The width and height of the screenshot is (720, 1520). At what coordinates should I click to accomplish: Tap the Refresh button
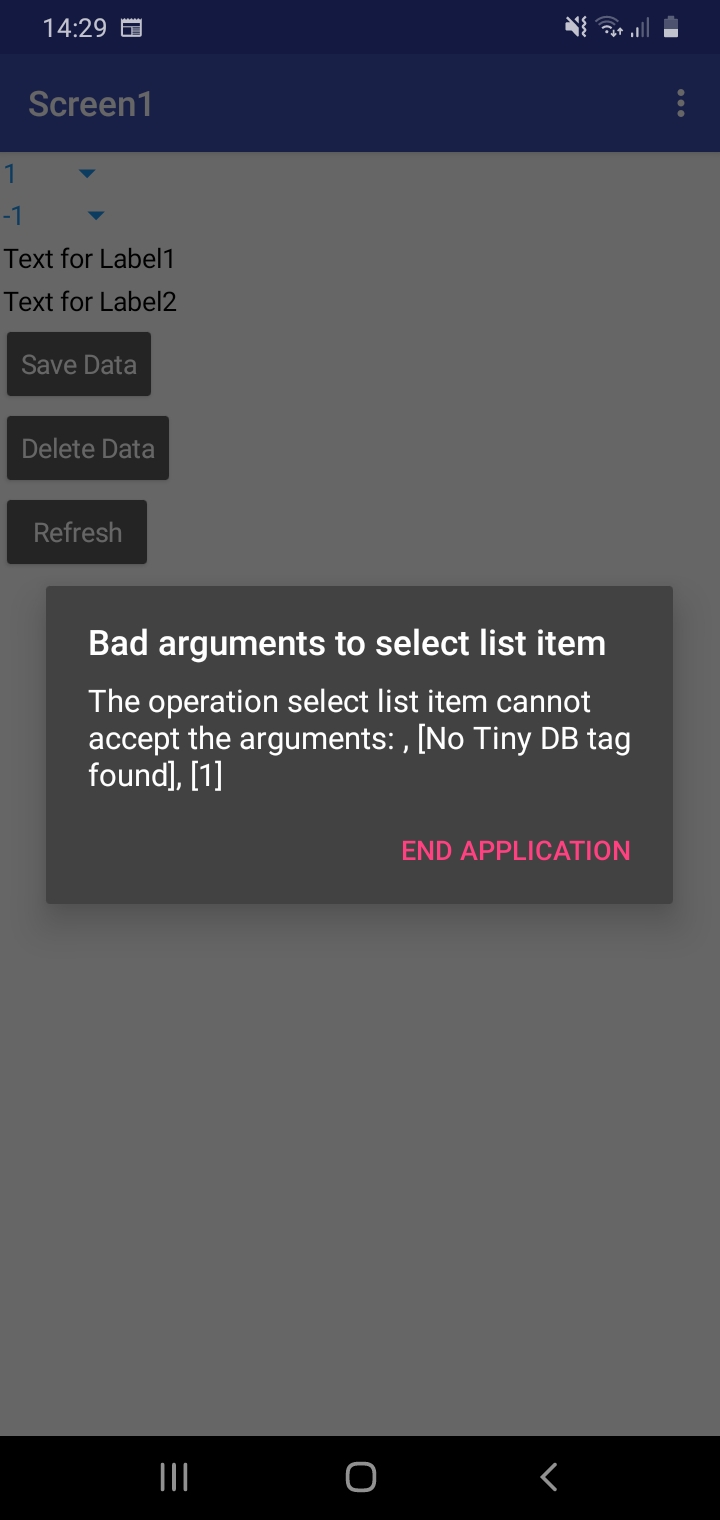(77, 533)
